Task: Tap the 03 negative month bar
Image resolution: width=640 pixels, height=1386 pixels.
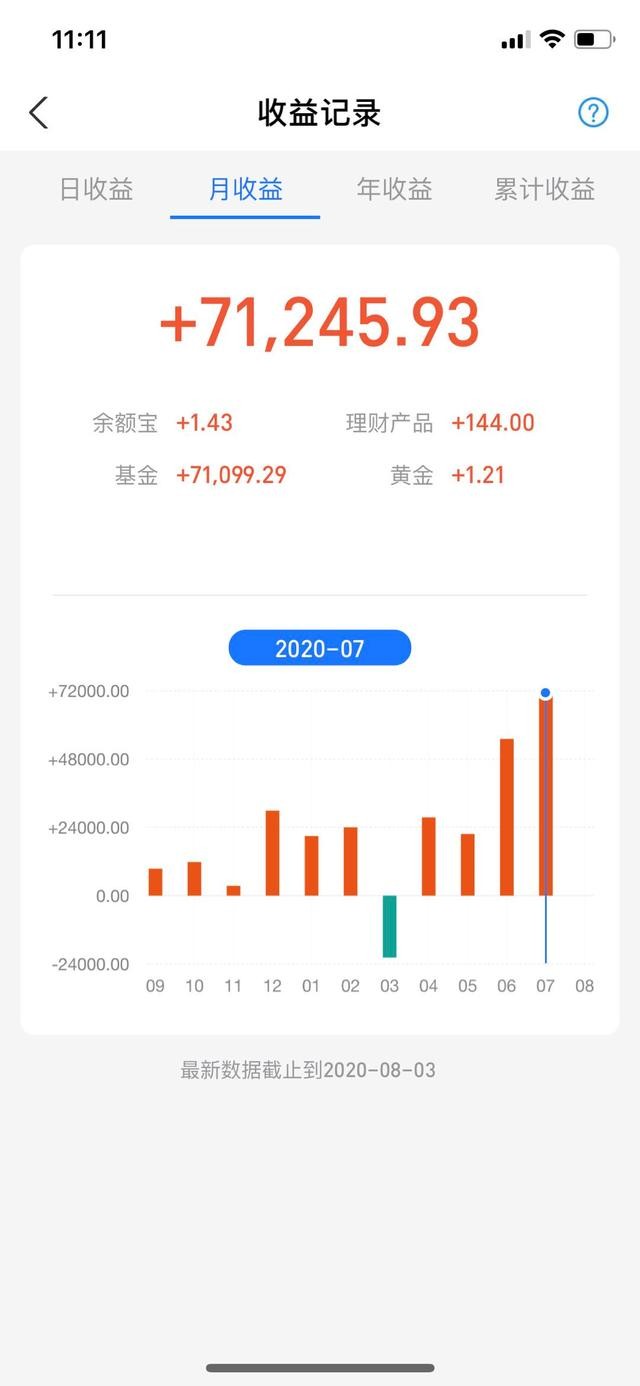Action: 389,926
